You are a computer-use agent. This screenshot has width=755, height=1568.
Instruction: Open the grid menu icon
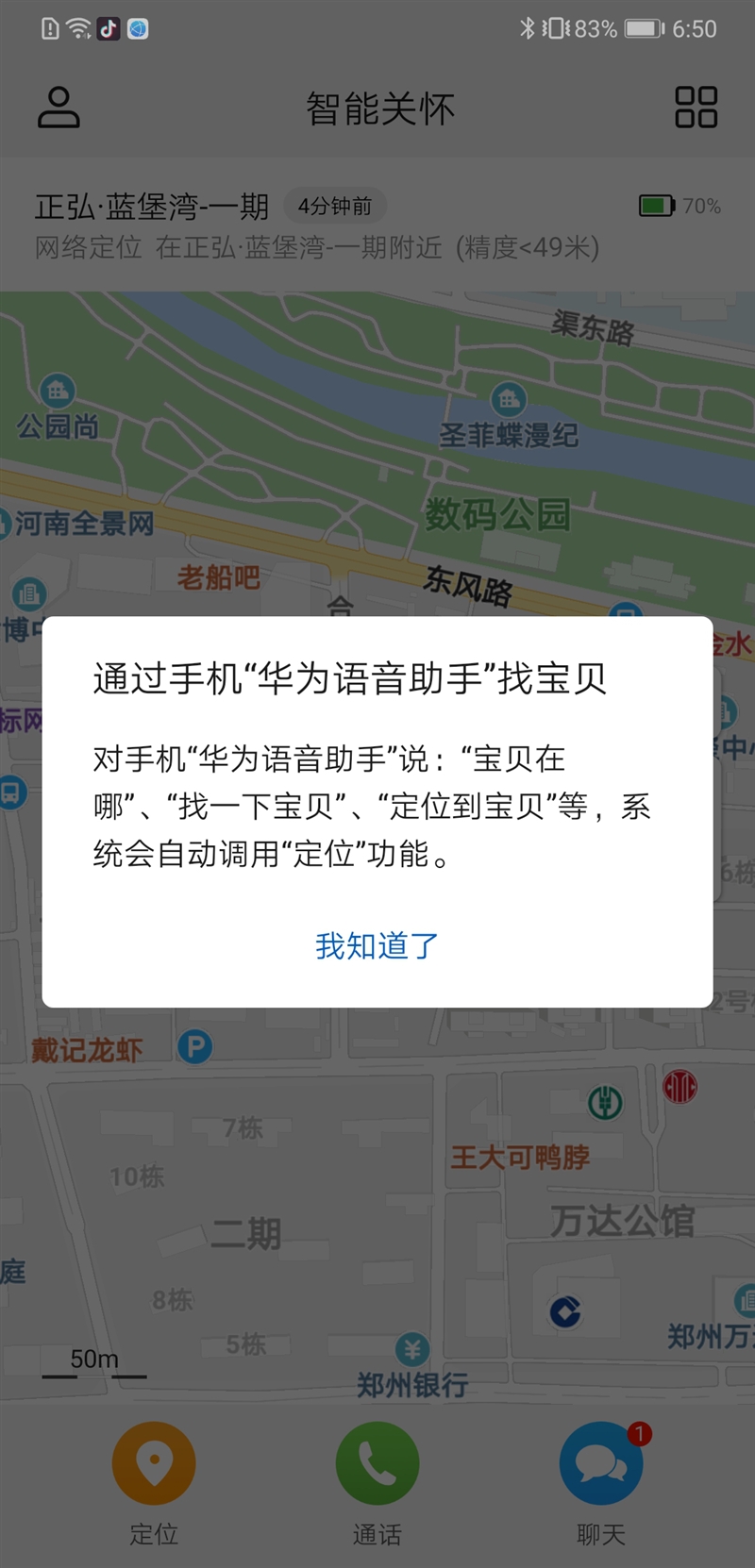tap(696, 108)
